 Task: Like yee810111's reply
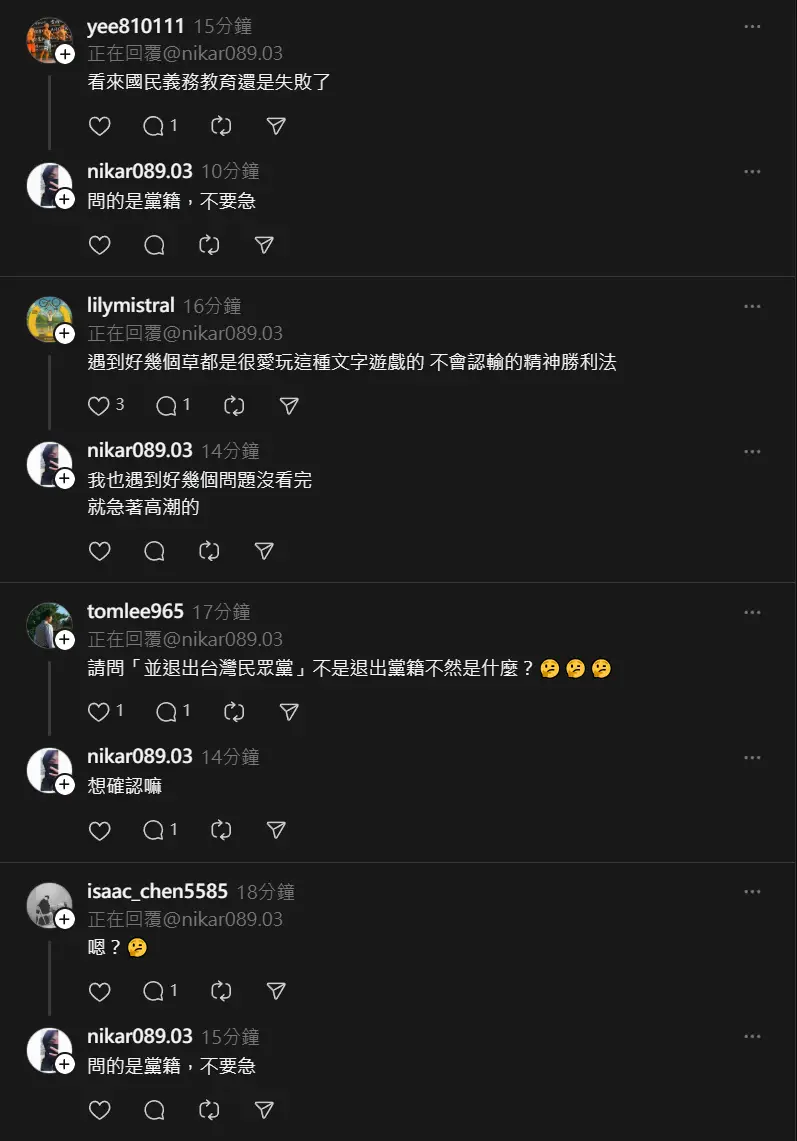click(x=100, y=126)
